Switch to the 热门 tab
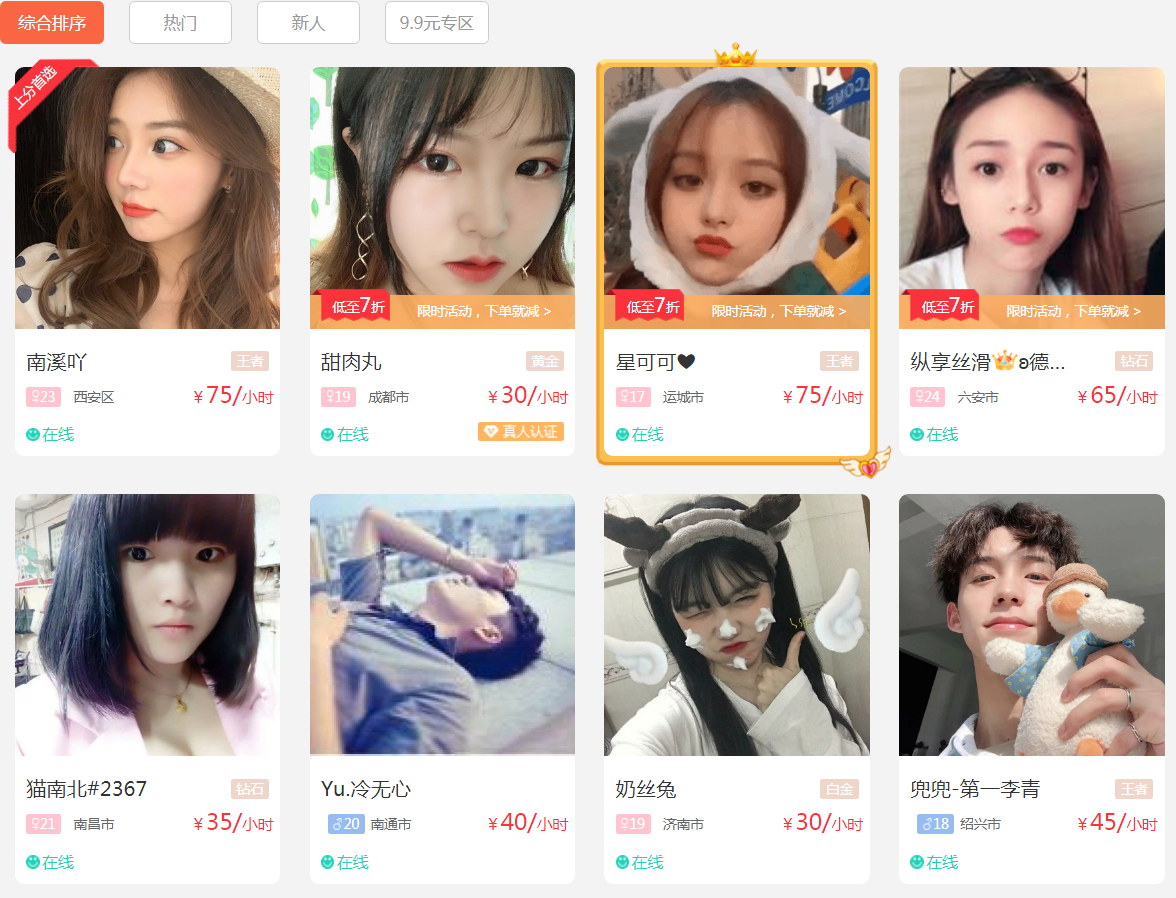Viewport: 1176px width, 898px height. click(180, 22)
